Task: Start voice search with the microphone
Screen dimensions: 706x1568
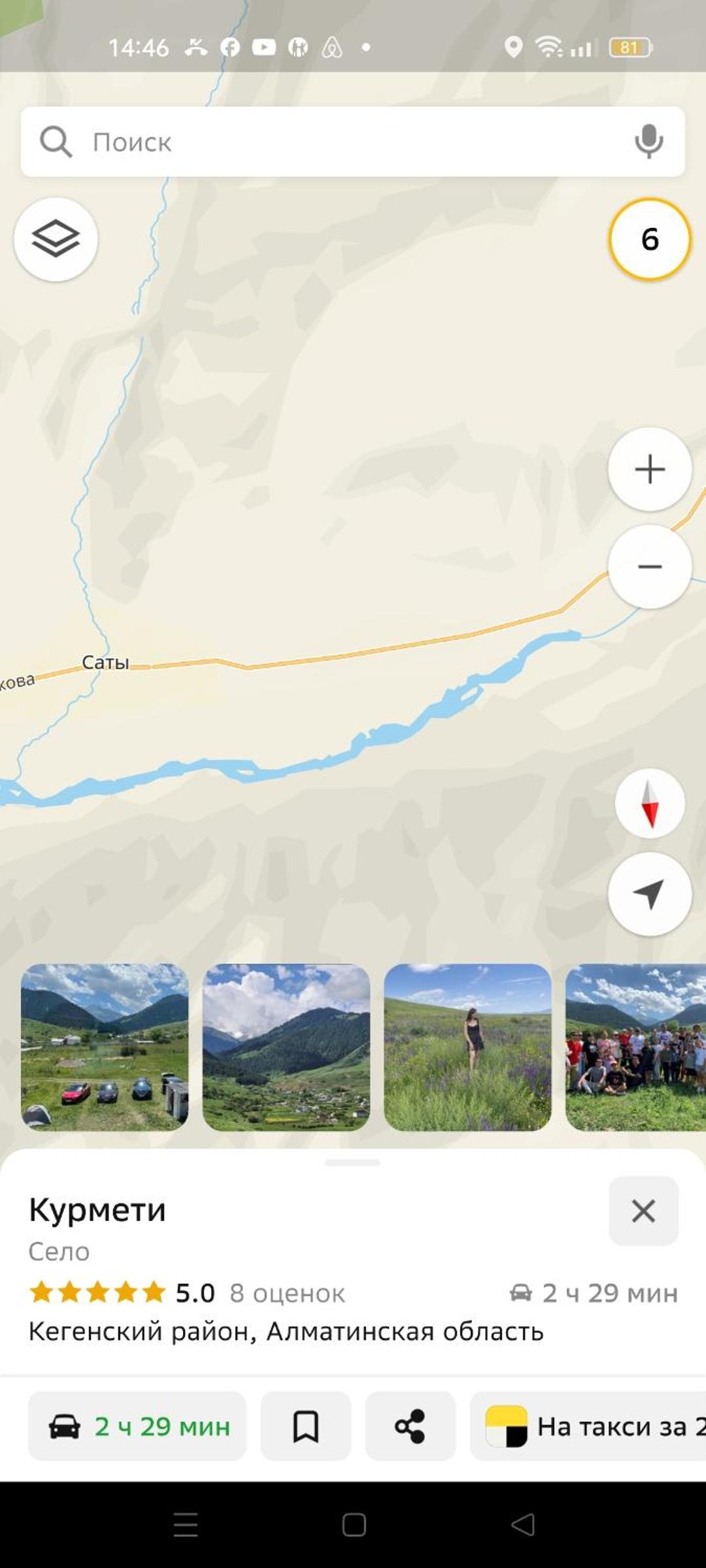Action: [x=648, y=142]
